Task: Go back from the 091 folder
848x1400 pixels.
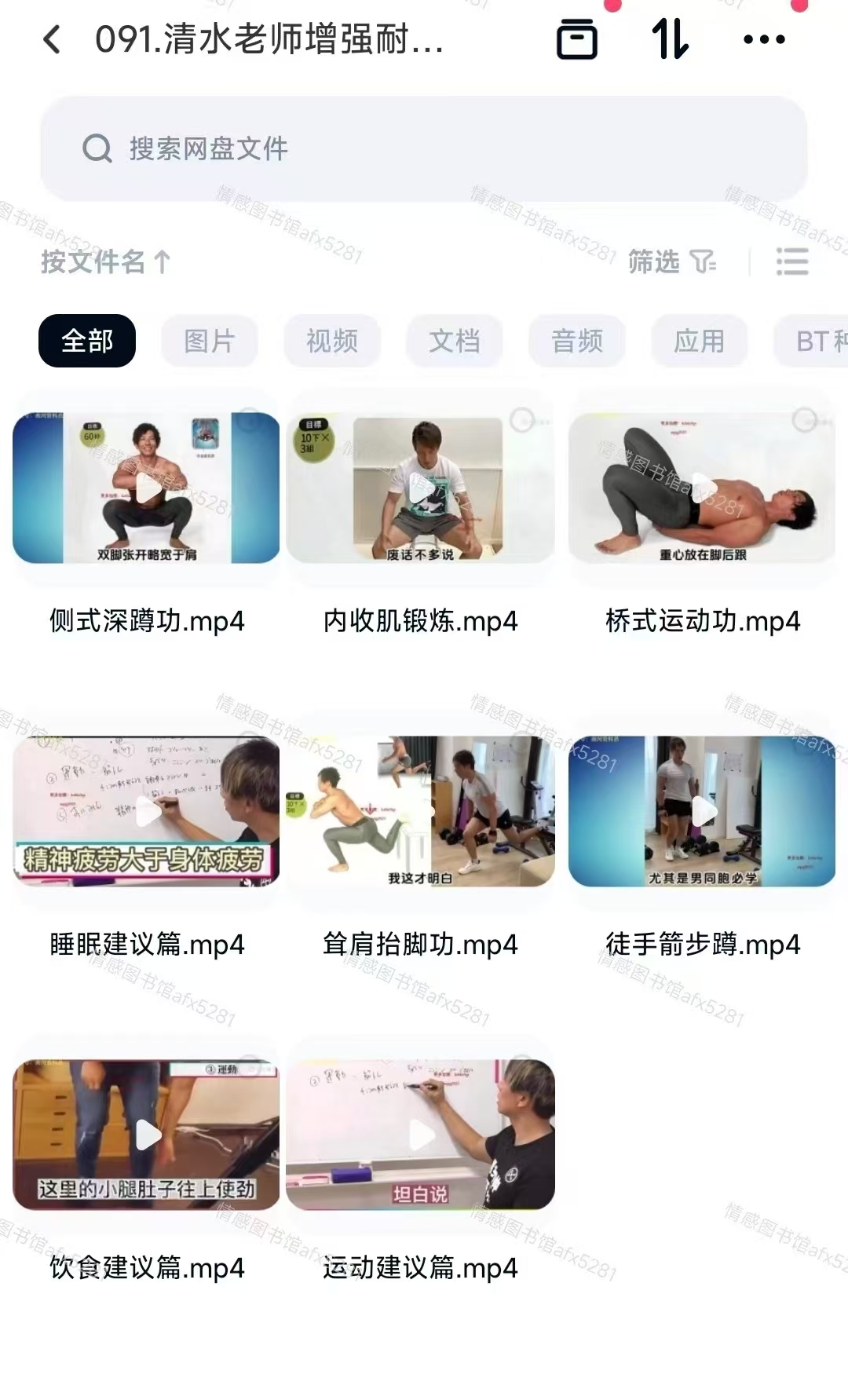Action: click(53, 39)
